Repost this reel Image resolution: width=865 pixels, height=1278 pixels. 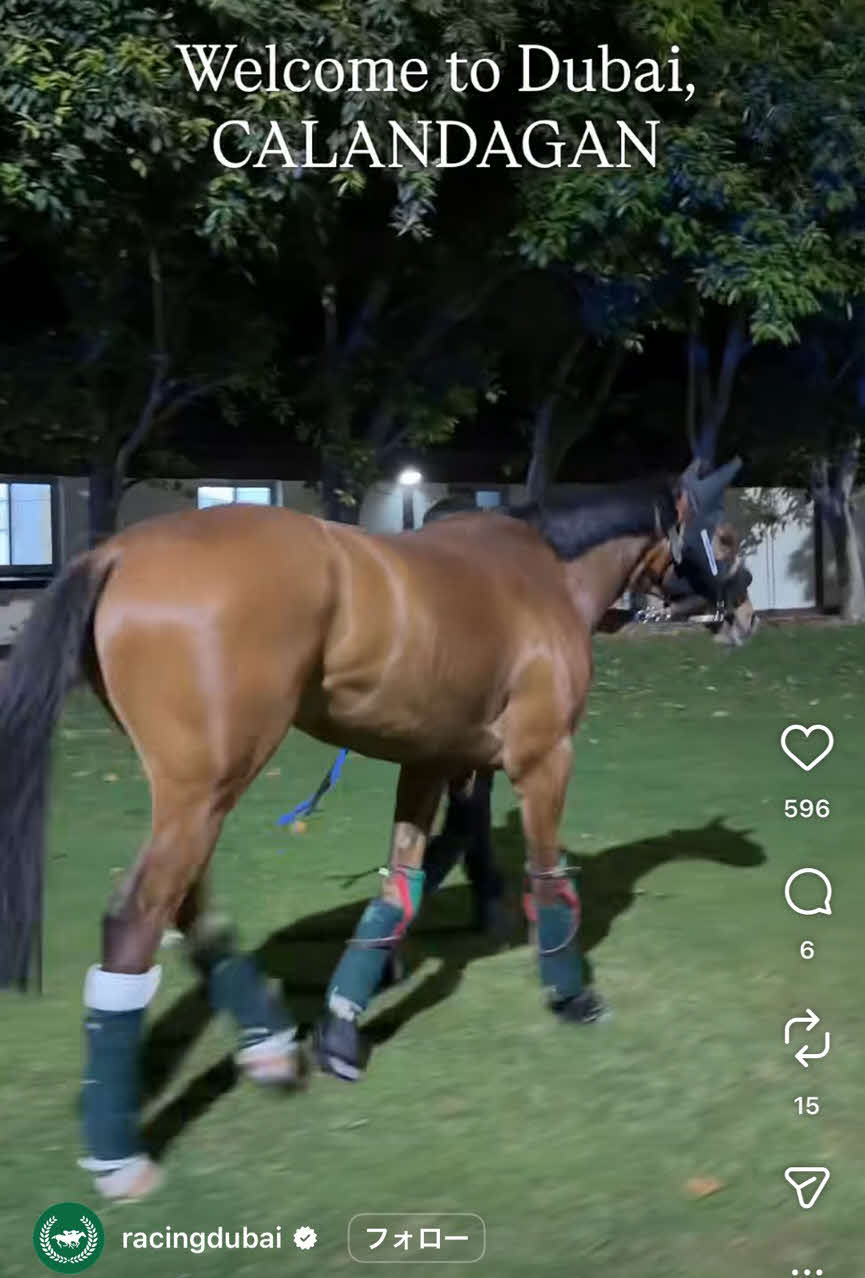pyautogui.click(x=807, y=1037)
